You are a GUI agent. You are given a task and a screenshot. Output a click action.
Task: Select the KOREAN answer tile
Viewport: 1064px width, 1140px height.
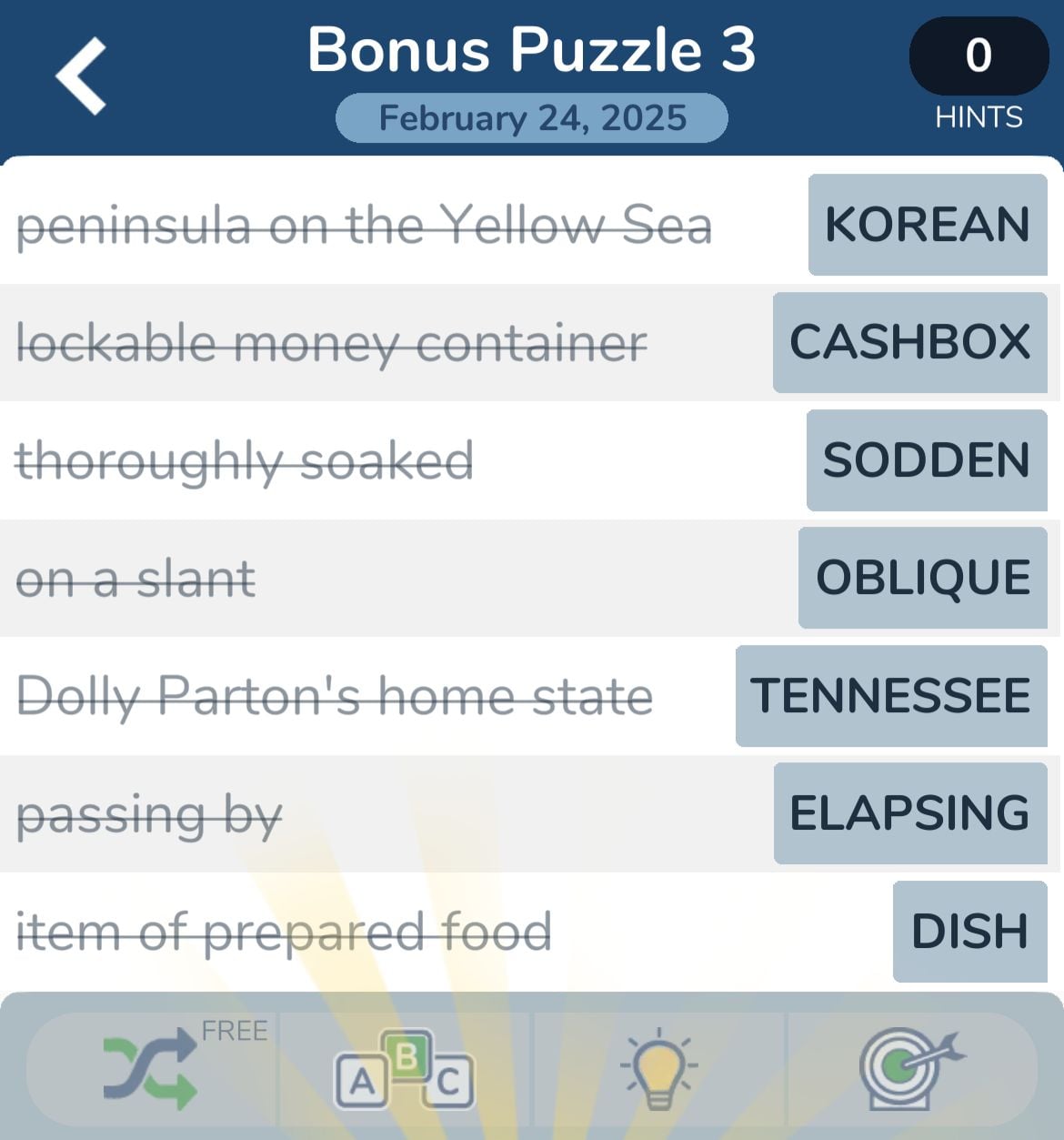[927, 225]
